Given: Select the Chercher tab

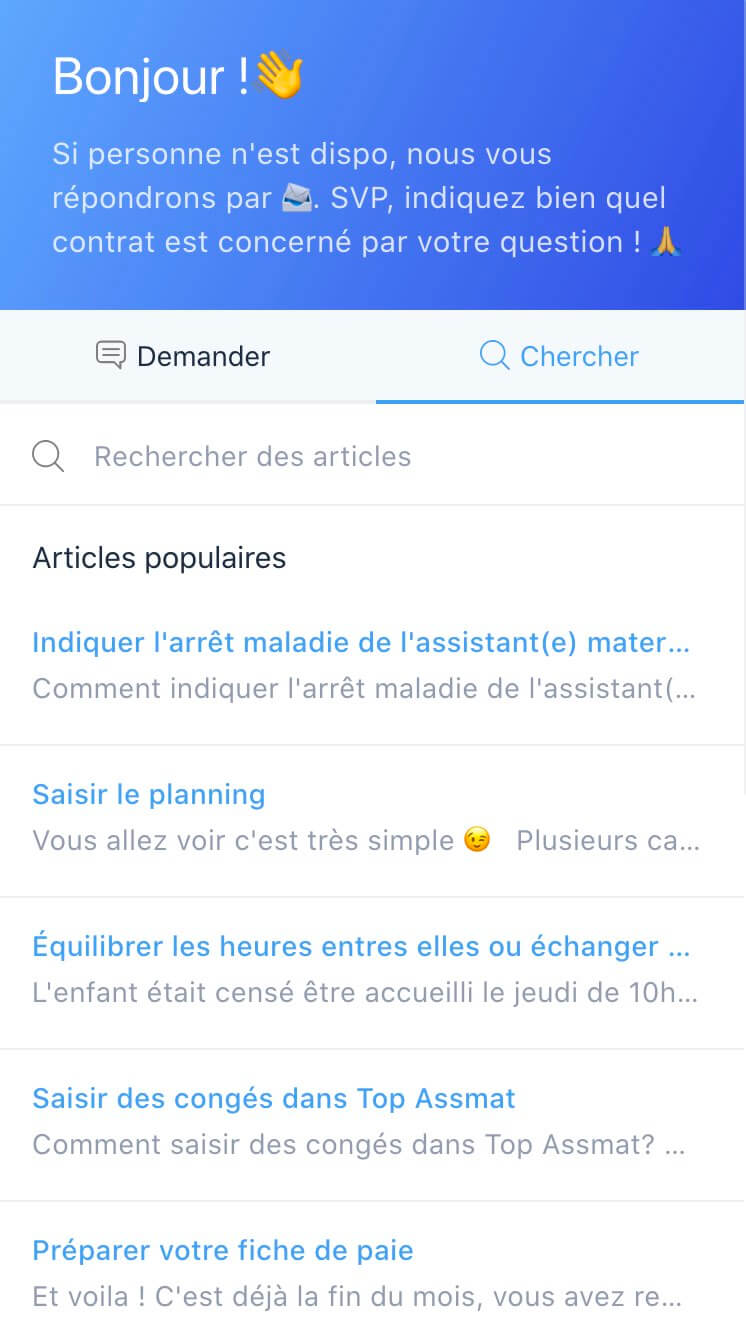Looking at the screenshot, I should [x=559, y=356].
